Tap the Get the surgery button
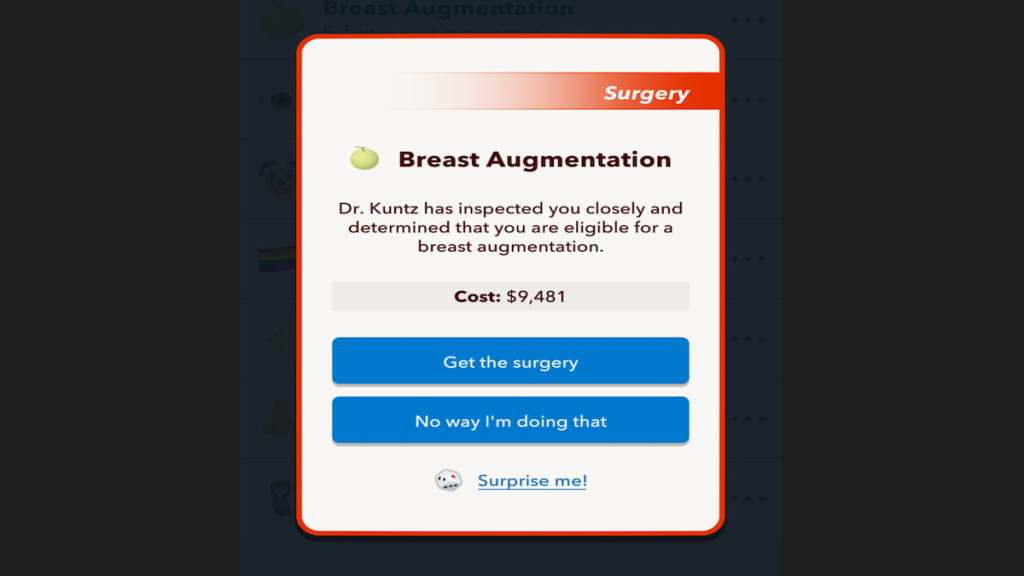Viewport: 1024px width, 576px height. pos(510,362)
